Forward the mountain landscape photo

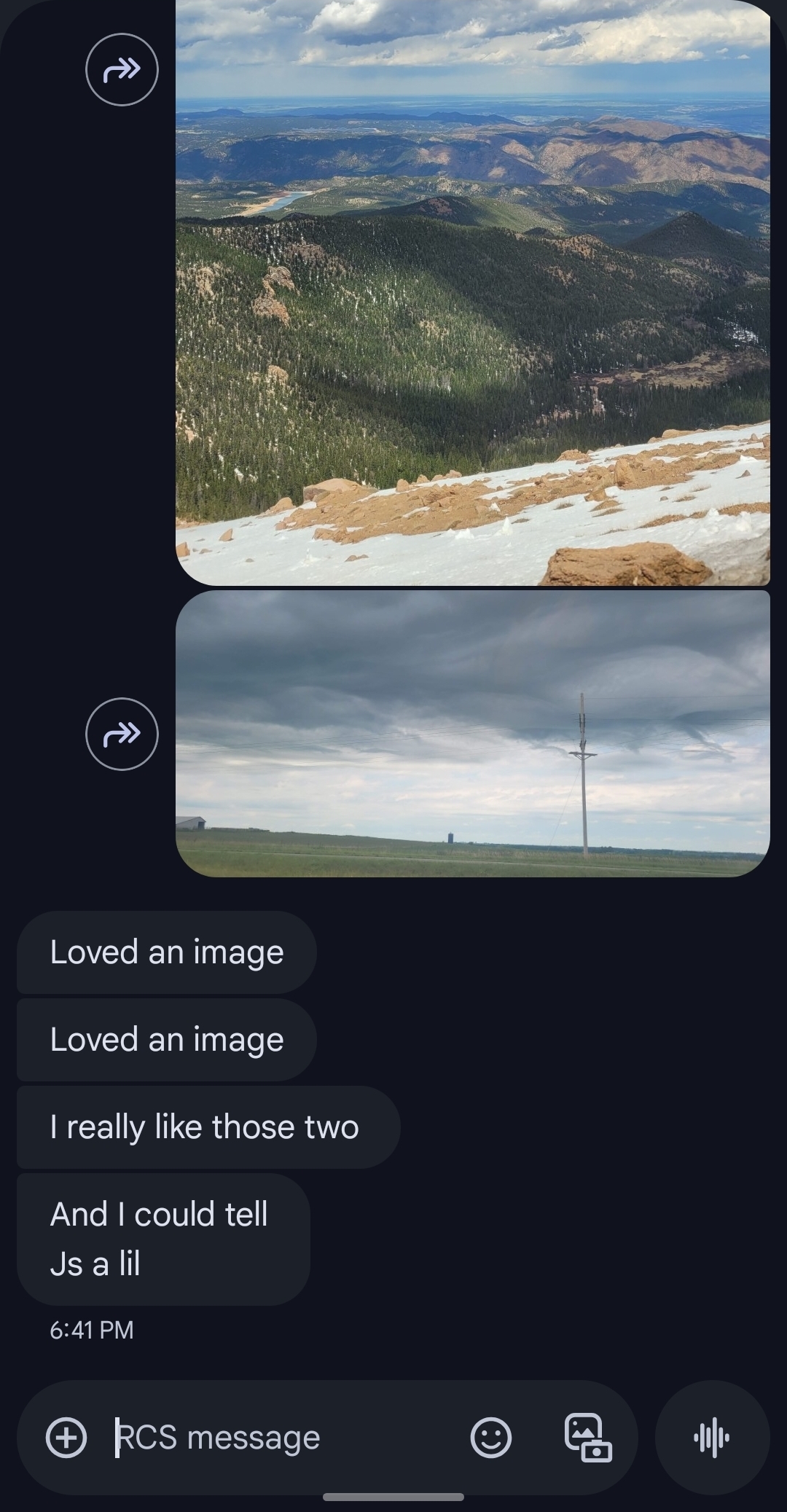tap(122, 69)
